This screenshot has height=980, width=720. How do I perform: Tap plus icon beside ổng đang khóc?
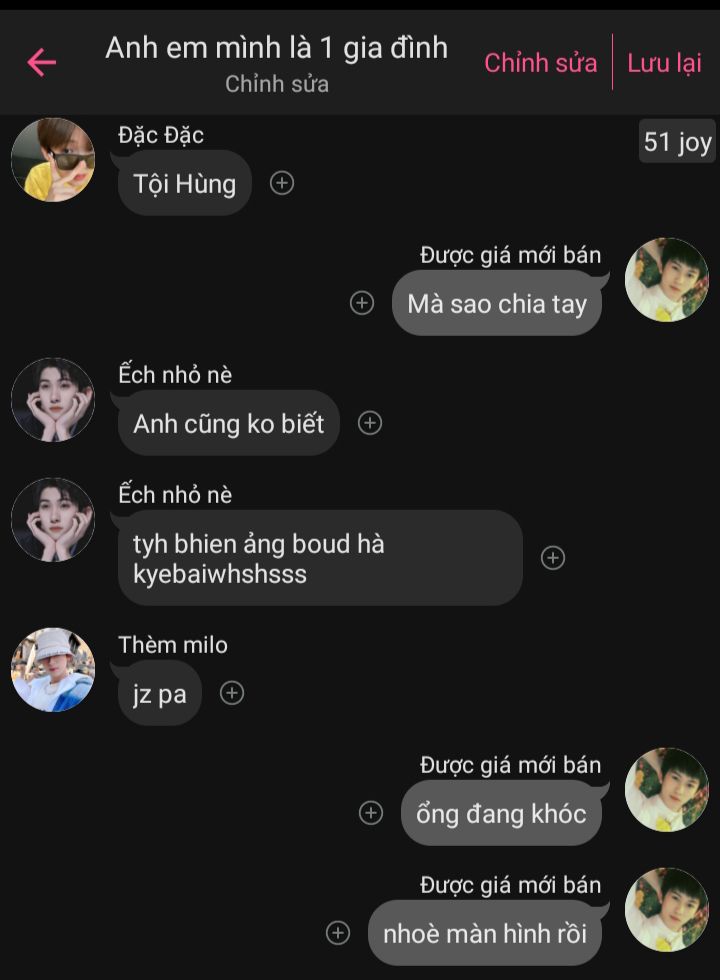[x=371, y=813]
